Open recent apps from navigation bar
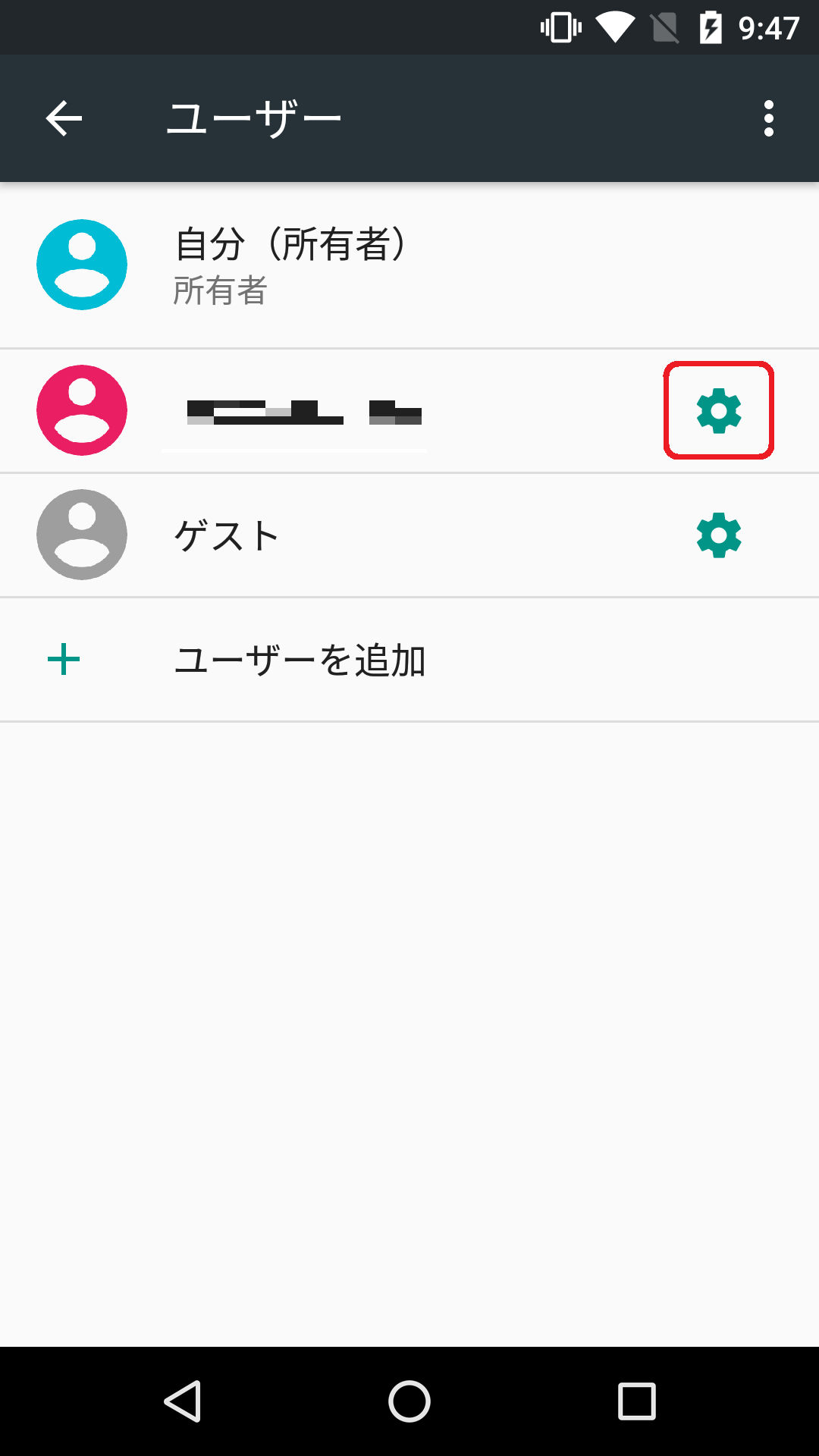The height and width of the screenshot is (1456, 819). 637,1401
